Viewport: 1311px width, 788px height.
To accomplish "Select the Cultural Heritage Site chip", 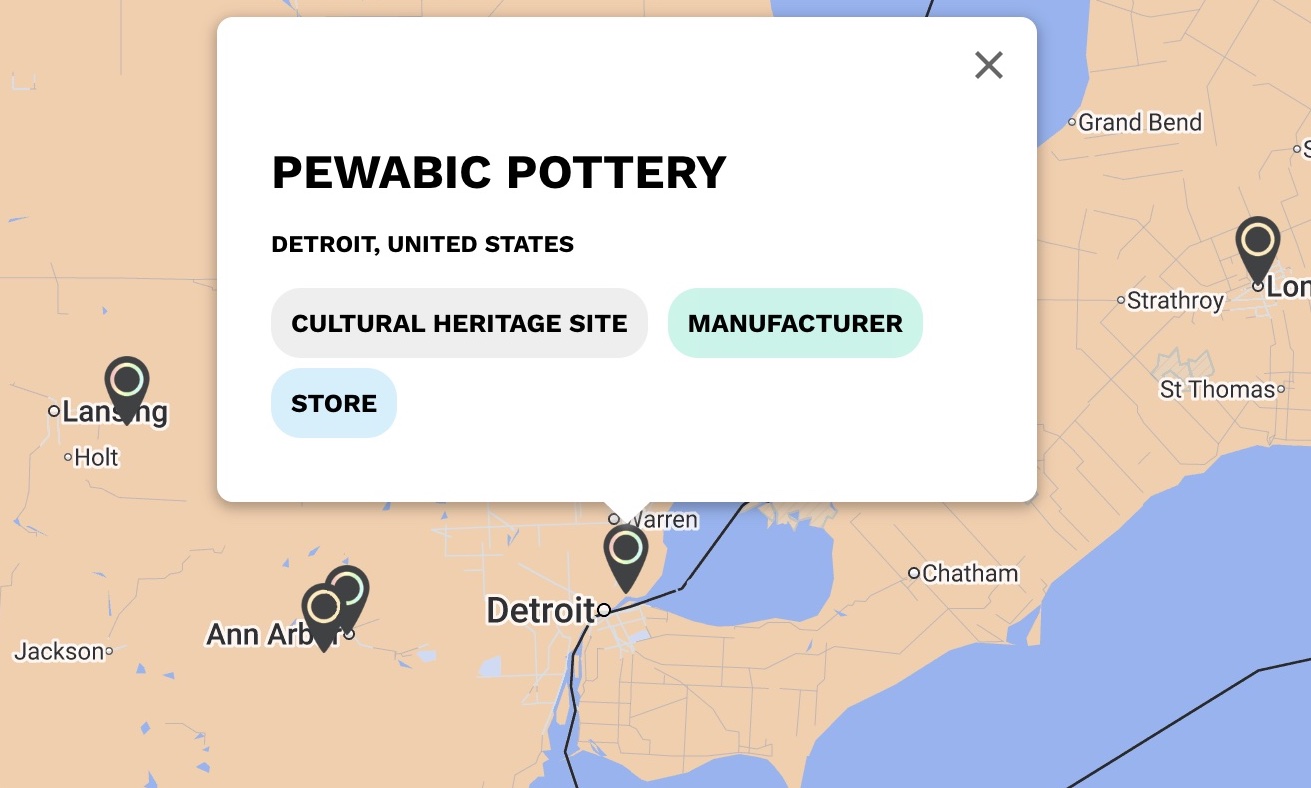I will [459, 323].
